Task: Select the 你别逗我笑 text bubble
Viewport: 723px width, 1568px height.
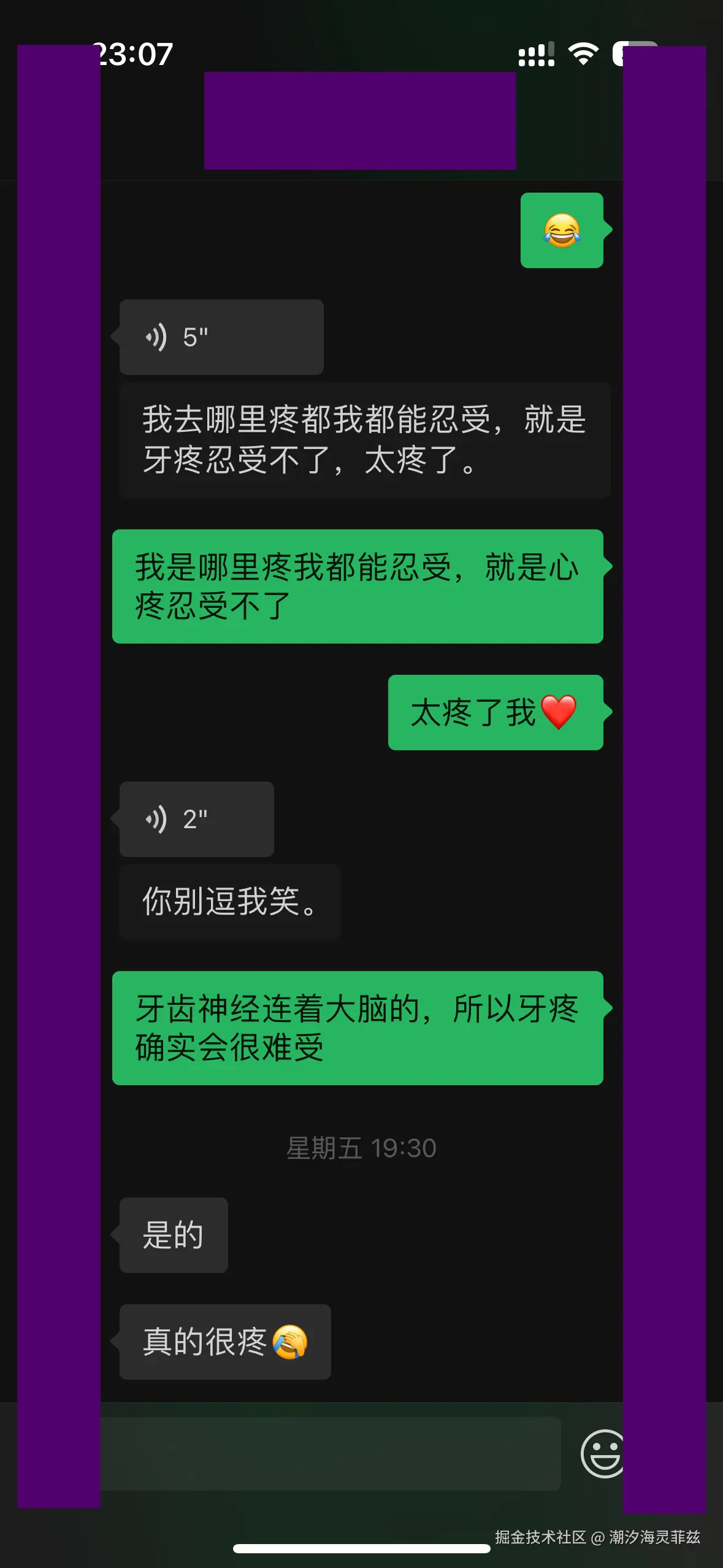Action: pos(229,901)
